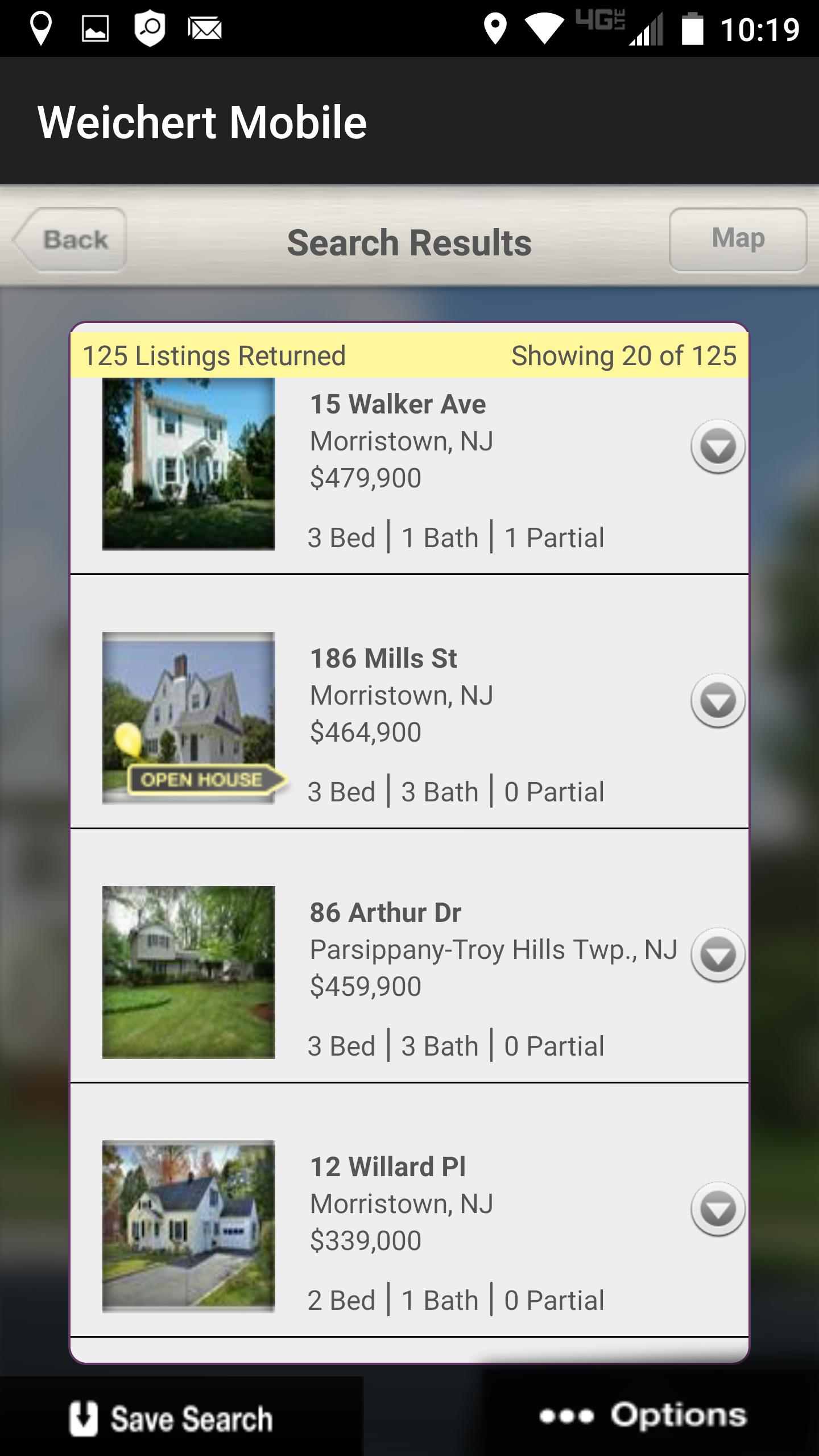Open the Map view
The width and height of the screenshot is (819, 1456).
[x=738, y=240]
